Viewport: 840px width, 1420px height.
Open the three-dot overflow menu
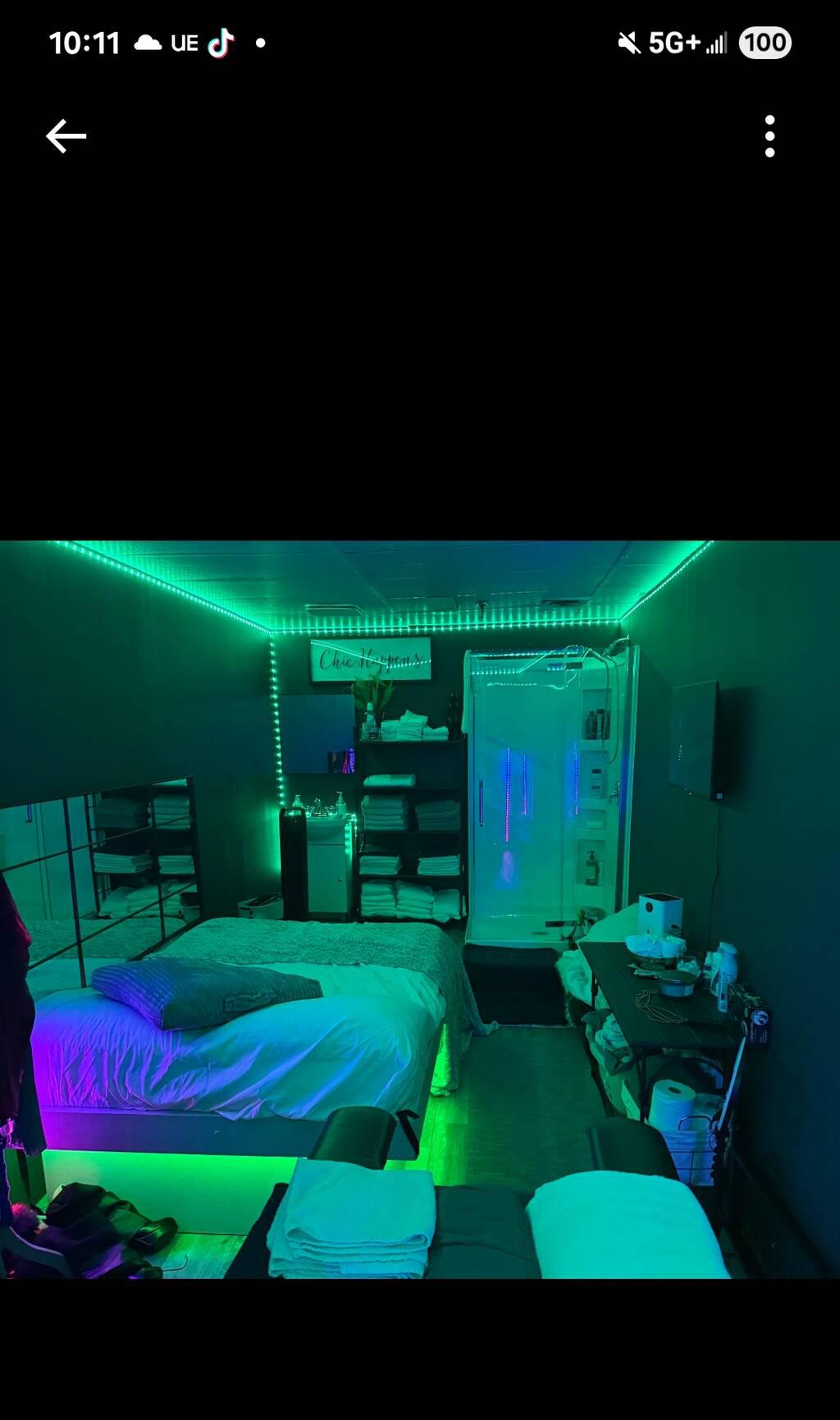pos(769,136)
